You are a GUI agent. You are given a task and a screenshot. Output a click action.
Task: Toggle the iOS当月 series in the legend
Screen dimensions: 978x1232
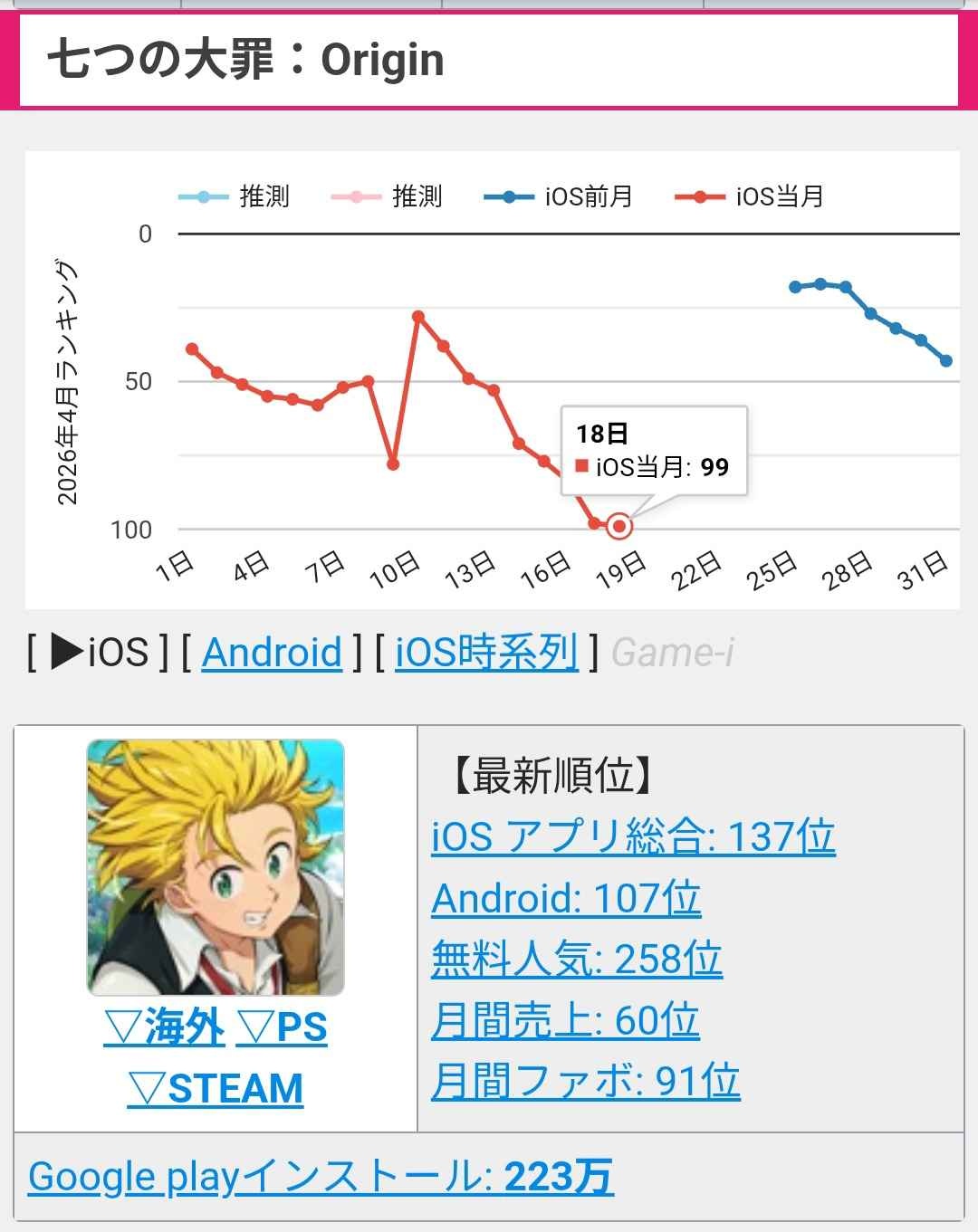coord(750,196)
